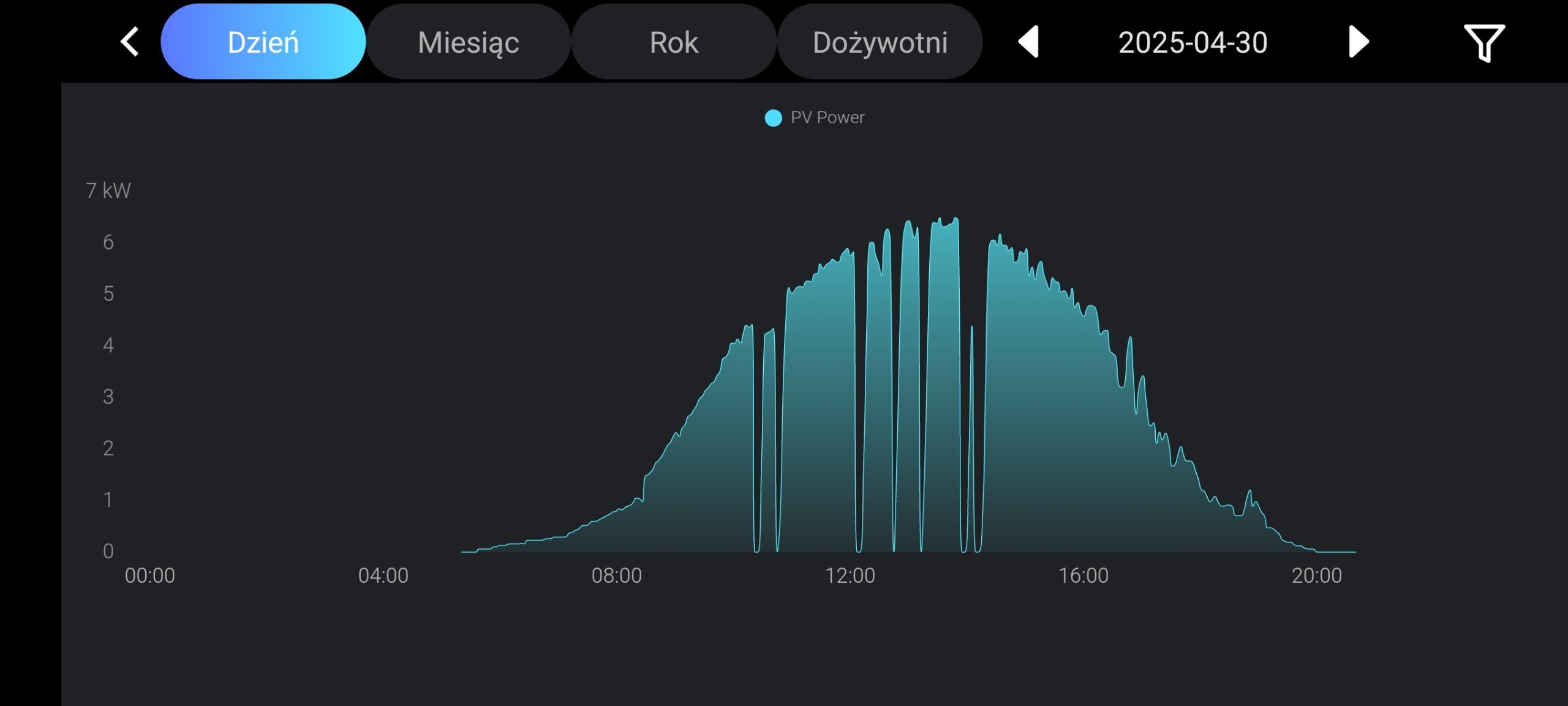
Task: Switch to the Rok tab
Action: tap(674, 42)
